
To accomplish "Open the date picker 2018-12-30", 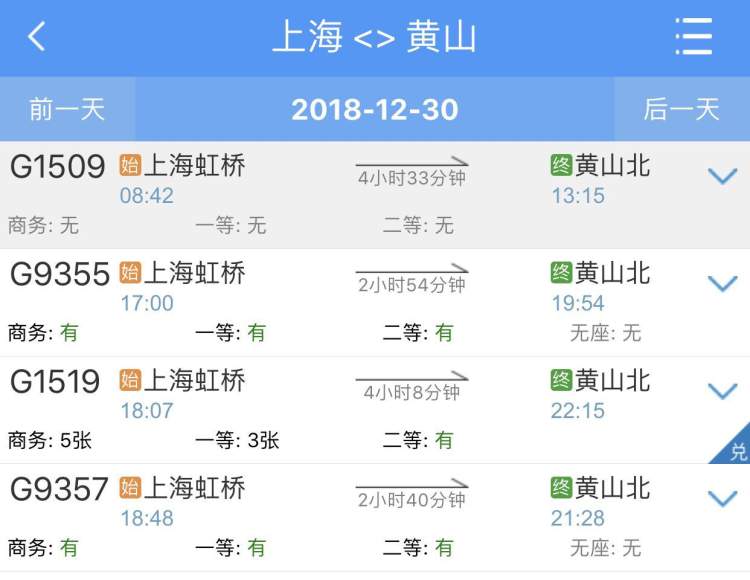I will point(375,109).
